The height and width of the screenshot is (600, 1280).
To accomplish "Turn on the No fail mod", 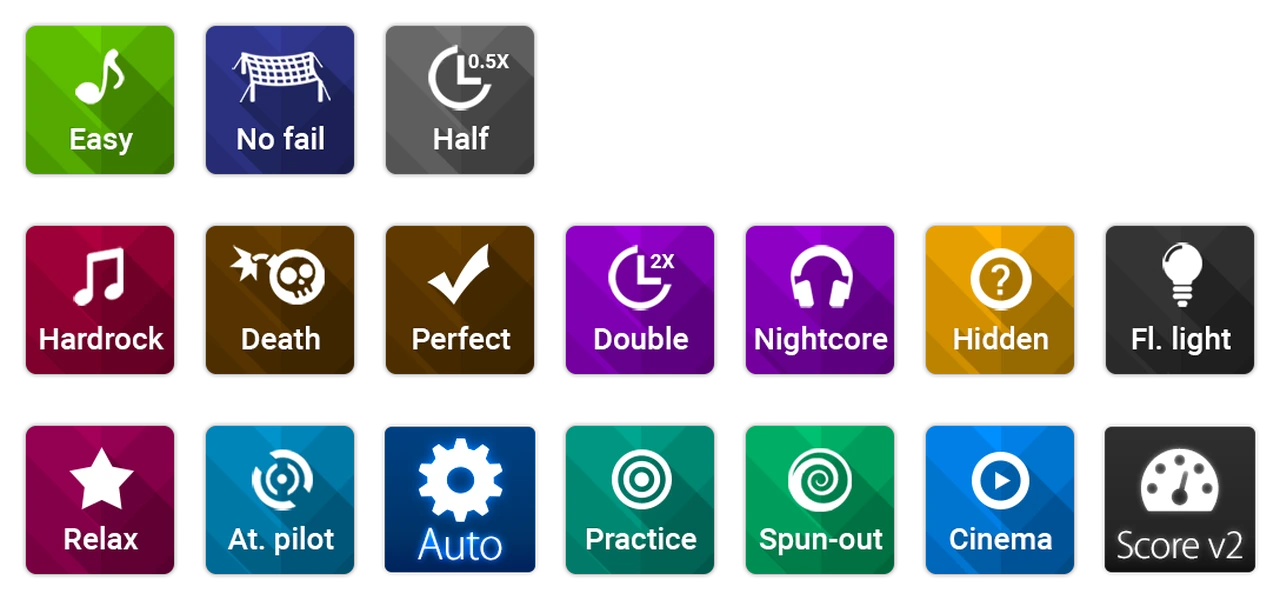I will pos(280,100).
